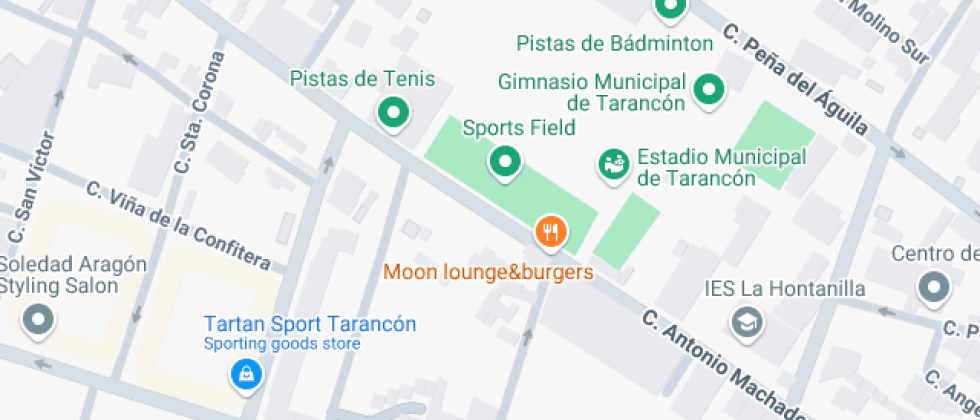Select the Sports Field marker

pyautogui.click(x=505, y=161)
